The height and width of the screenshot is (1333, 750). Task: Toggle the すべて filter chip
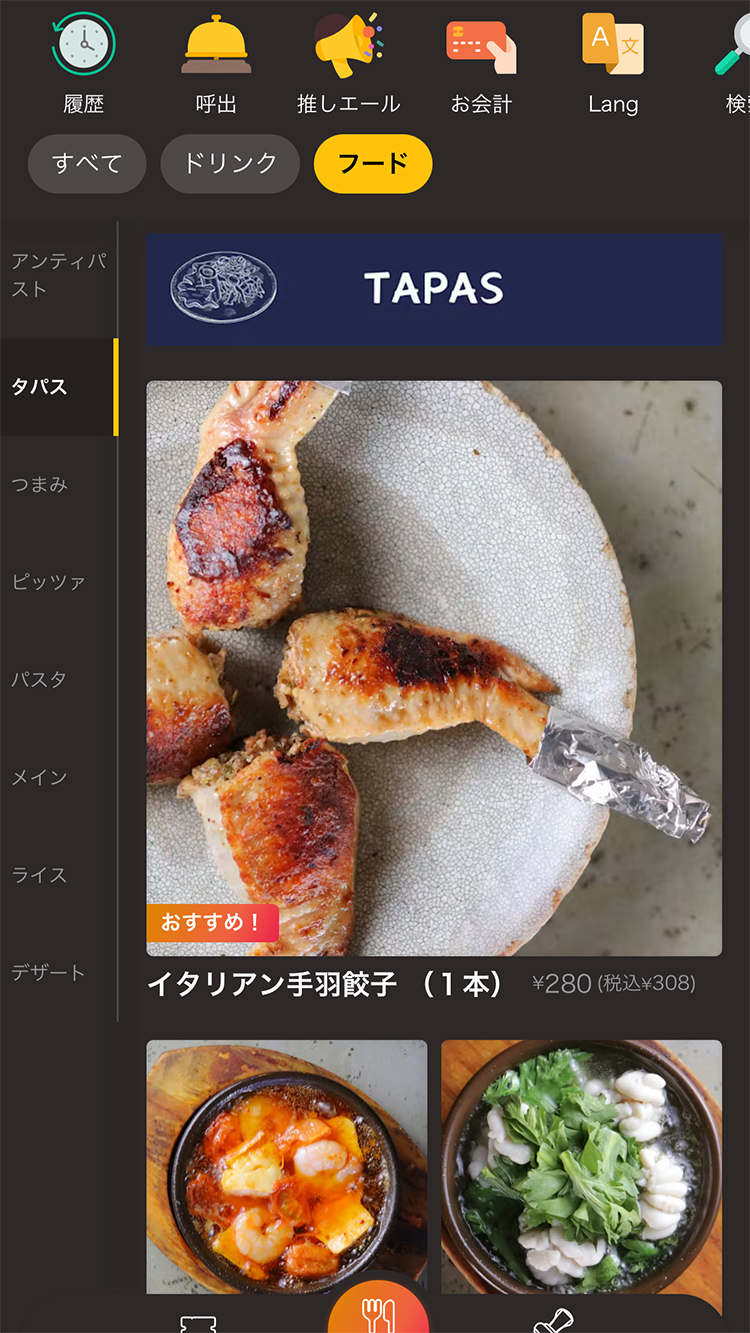click(86, 163)
